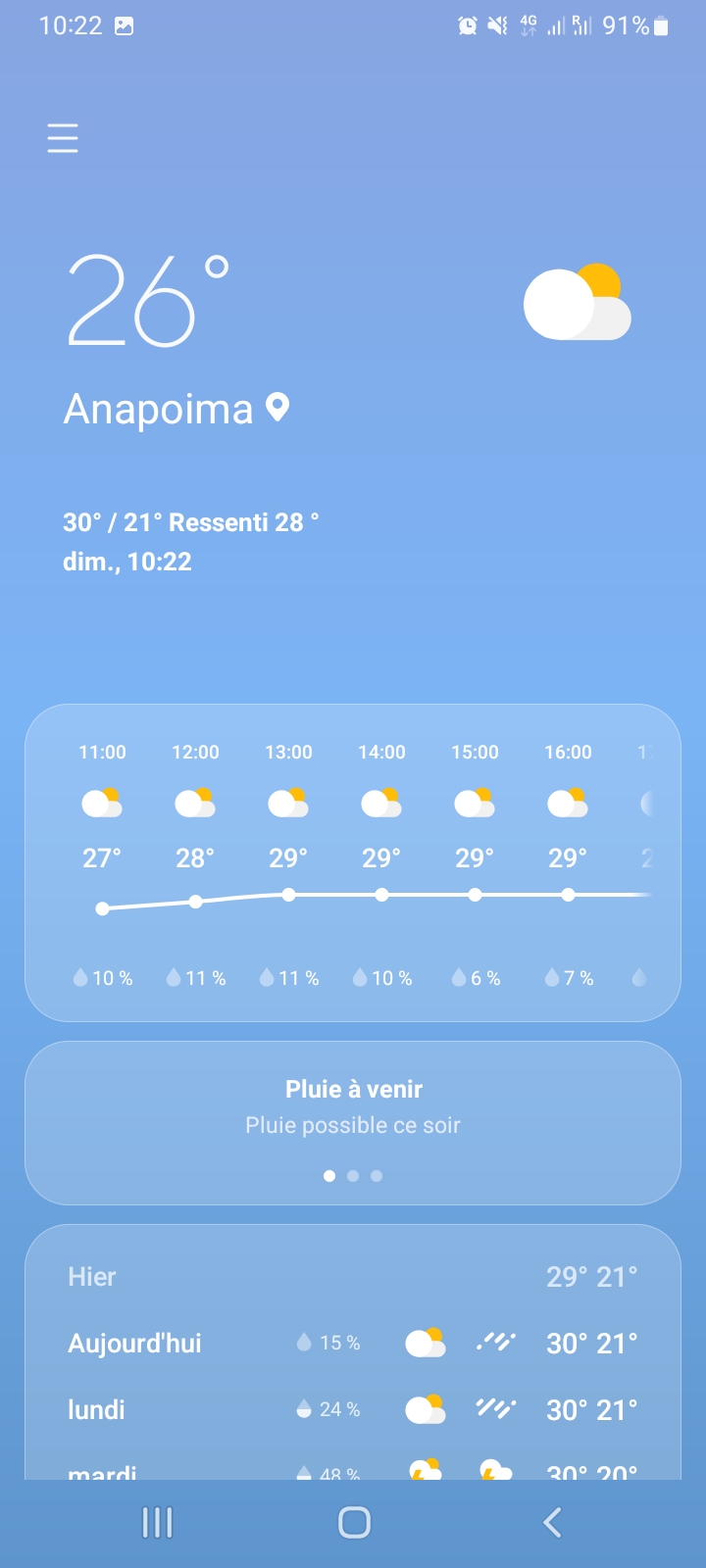706x1568 pixels.
Task: Open recent apps from navigation bar
Action: pyautogui.click(x=157, y=1522)
